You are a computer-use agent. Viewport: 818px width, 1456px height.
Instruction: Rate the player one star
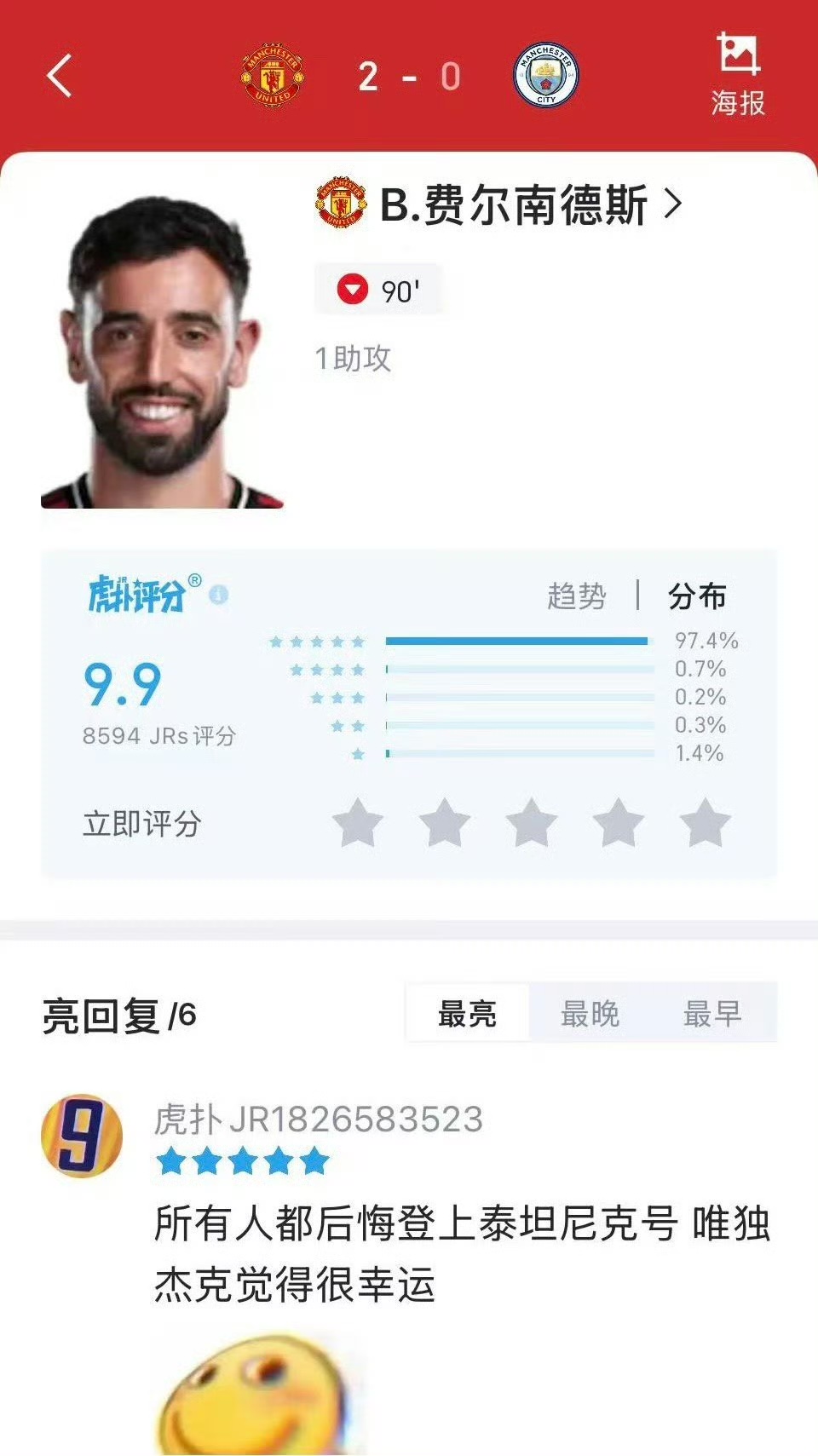point(358,823)
